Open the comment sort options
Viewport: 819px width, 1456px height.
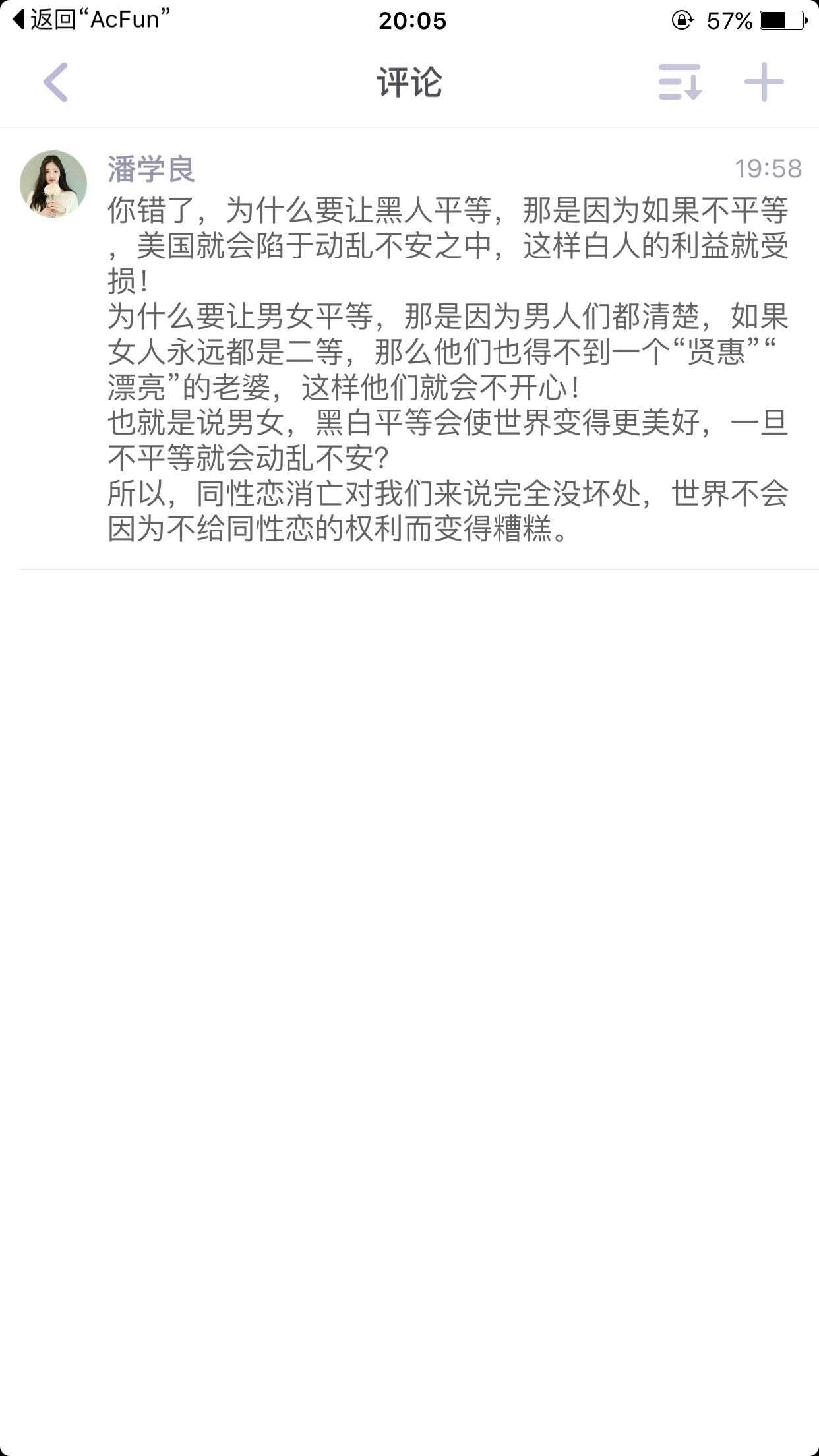point(679,82)
